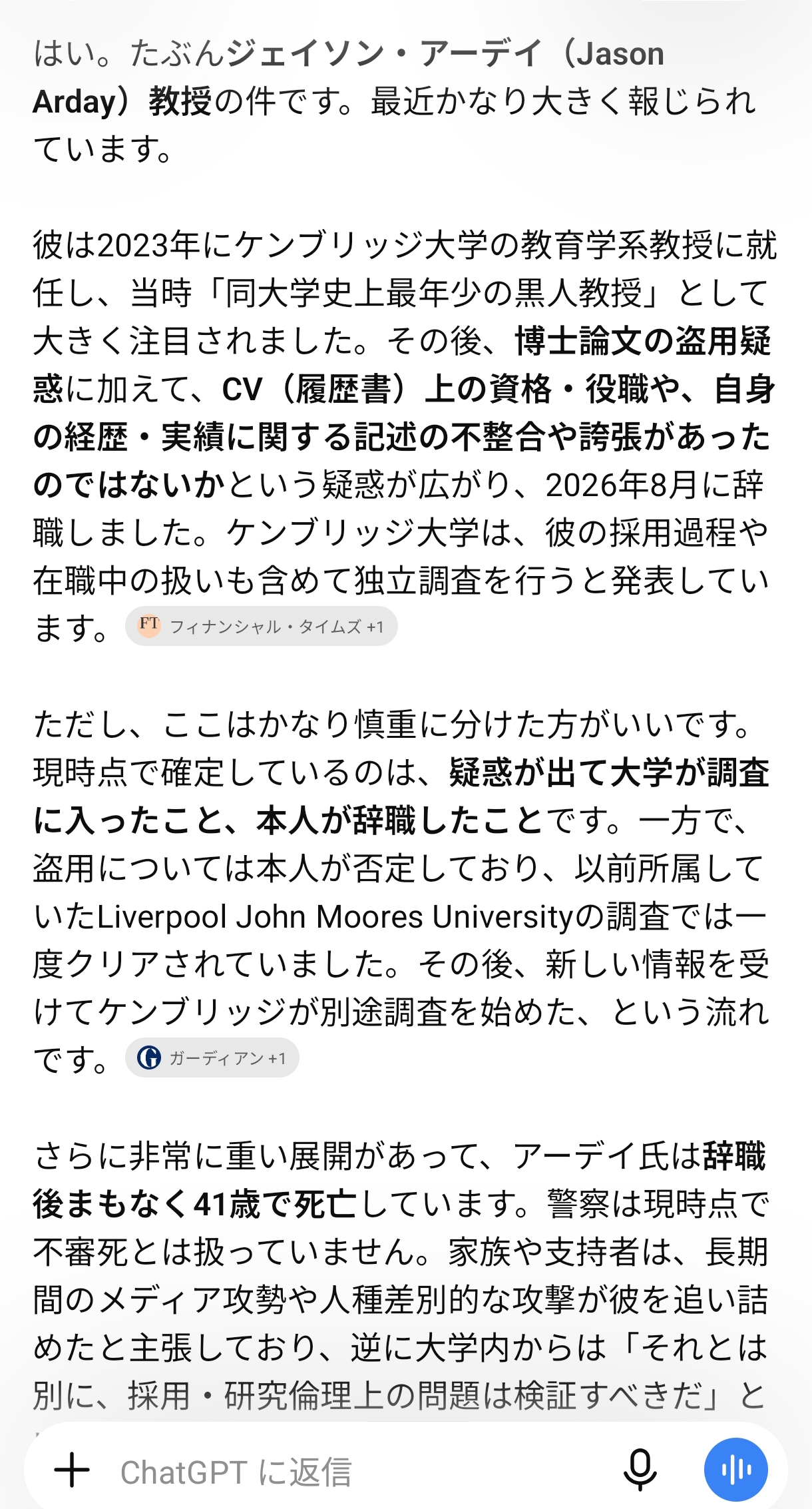Open the Guardian source citation chip

point(212,1057)
